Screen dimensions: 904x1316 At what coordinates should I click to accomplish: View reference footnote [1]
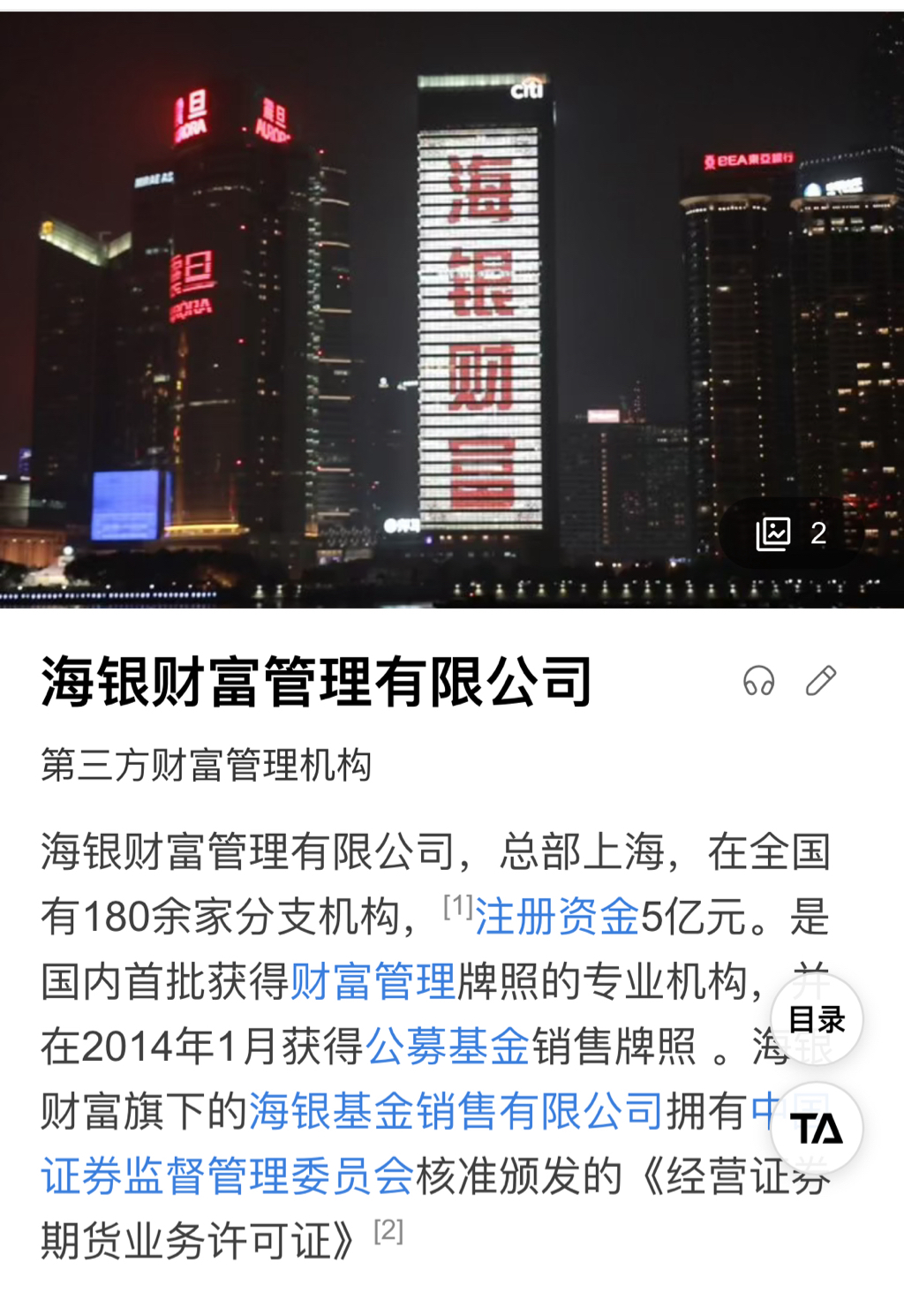[x=458, y=905]
